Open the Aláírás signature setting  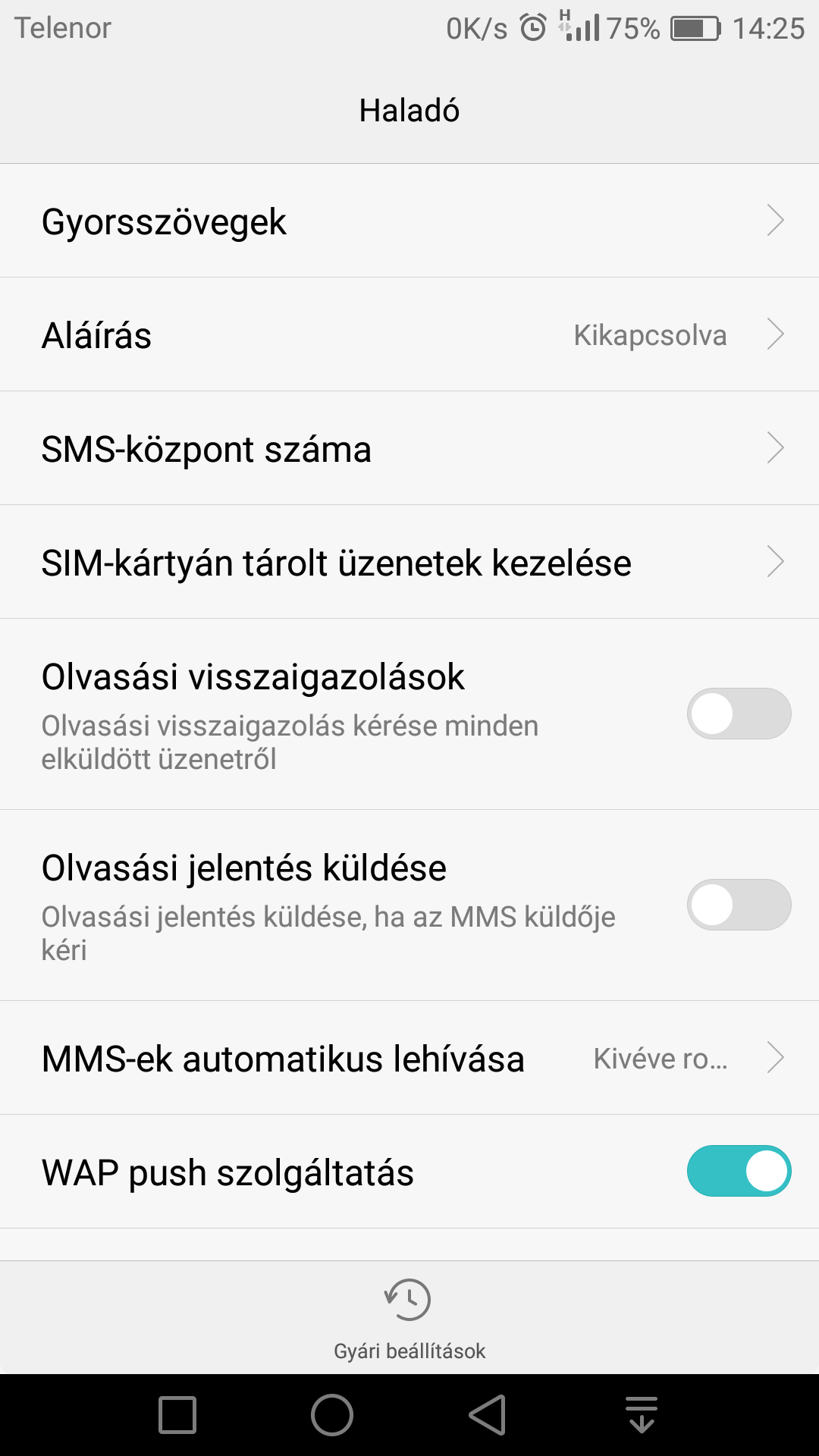click(x=409, y=334)
